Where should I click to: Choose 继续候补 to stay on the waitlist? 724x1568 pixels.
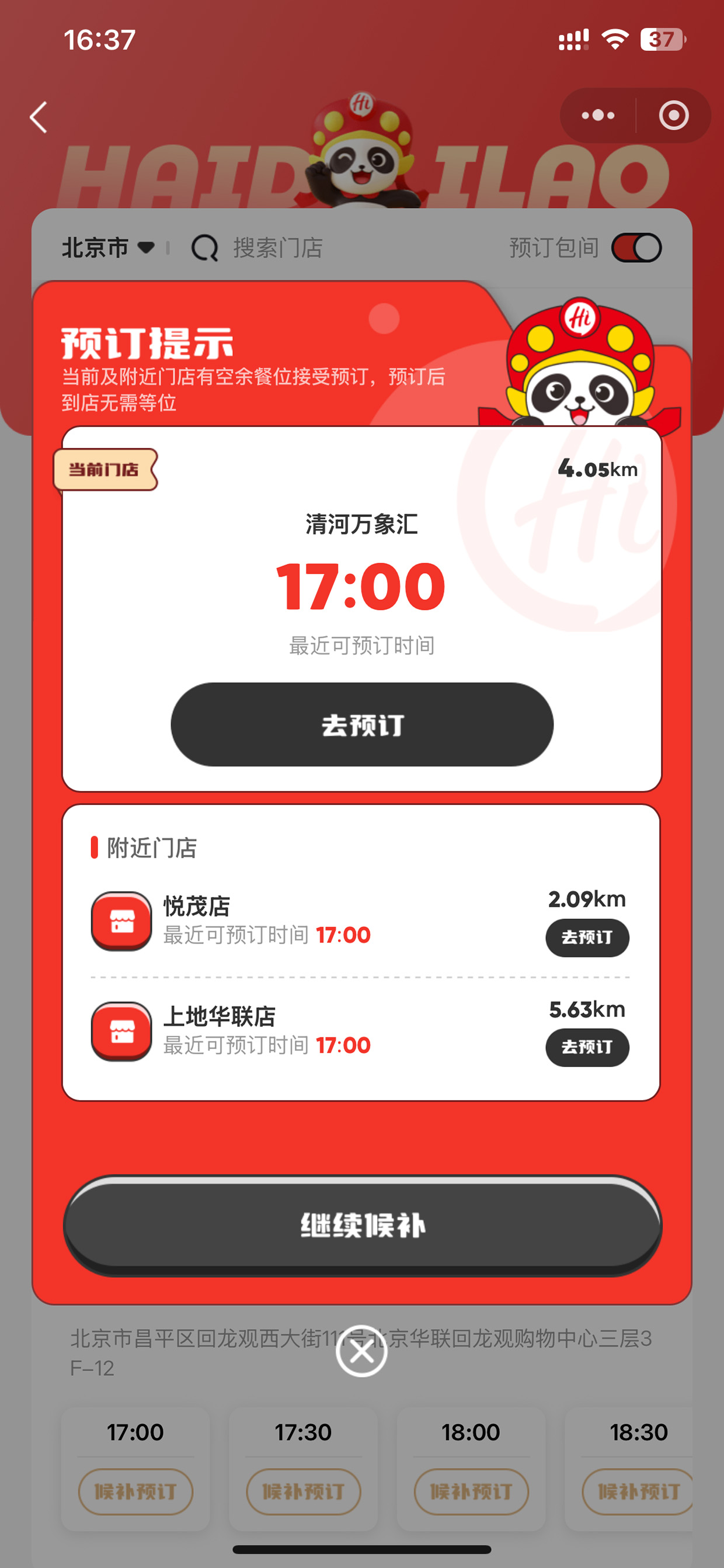pos(363,1224)
